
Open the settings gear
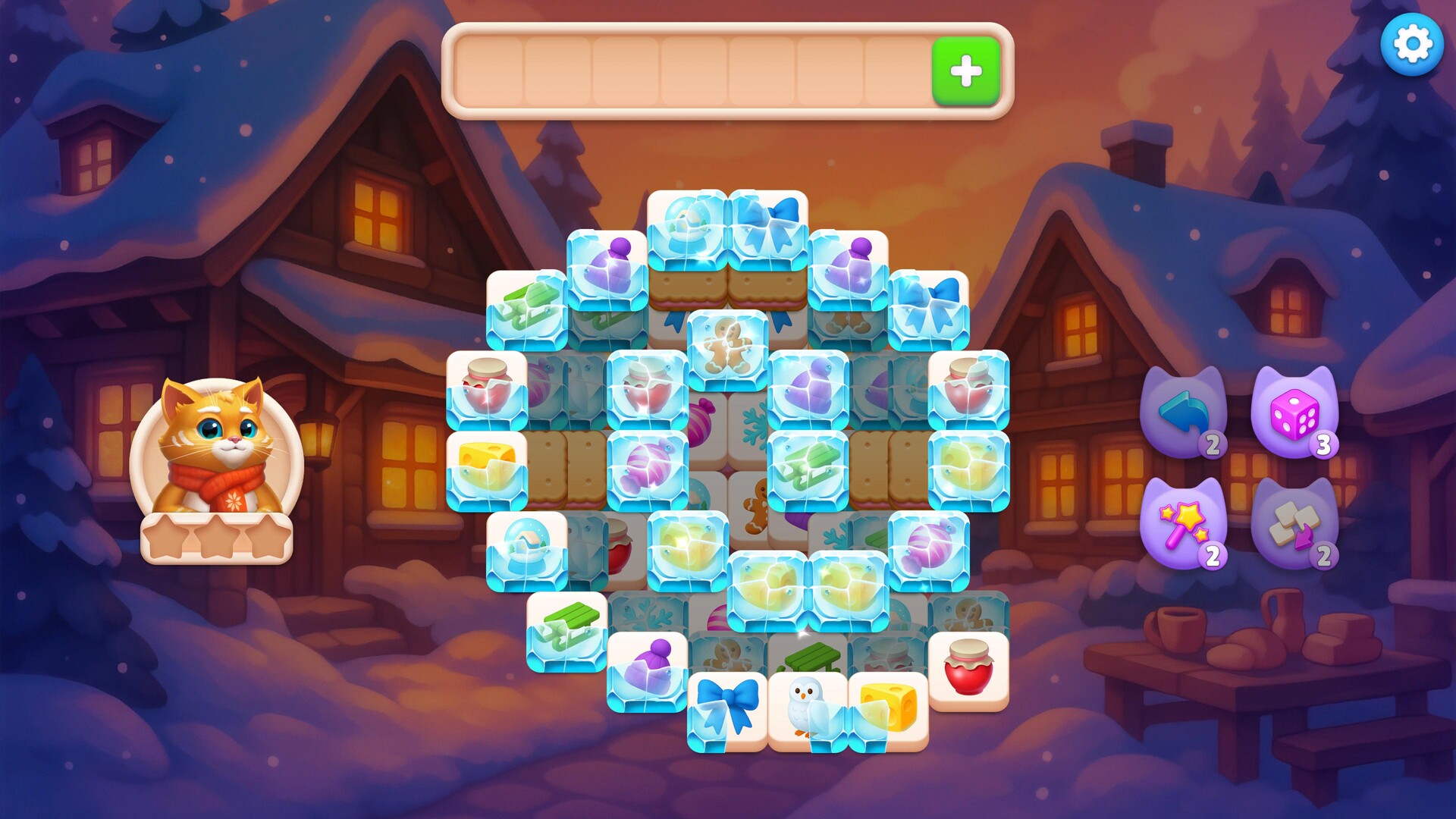click(1411, 44)
